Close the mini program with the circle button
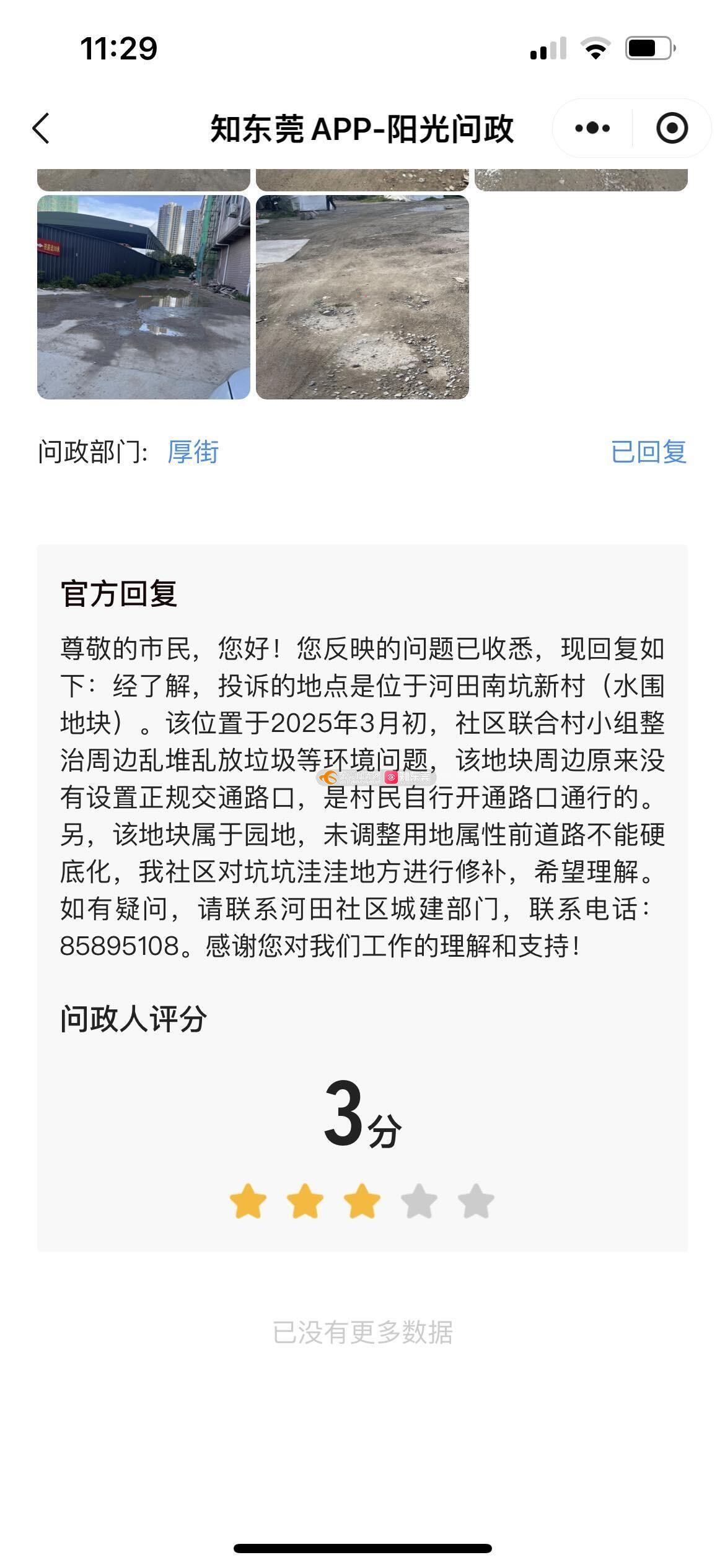 [672, 128]
